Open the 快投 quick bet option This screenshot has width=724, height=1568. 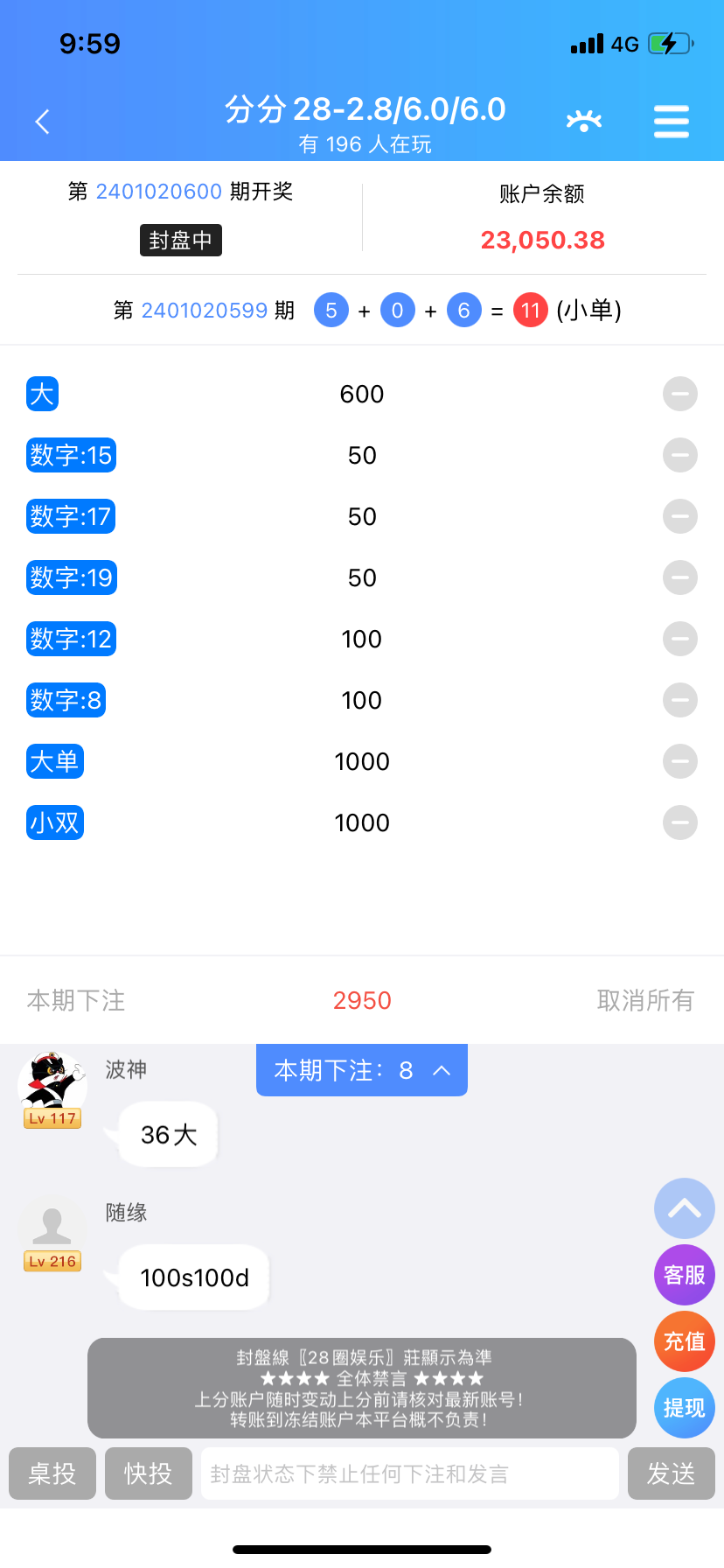(x=149, y=1473)
